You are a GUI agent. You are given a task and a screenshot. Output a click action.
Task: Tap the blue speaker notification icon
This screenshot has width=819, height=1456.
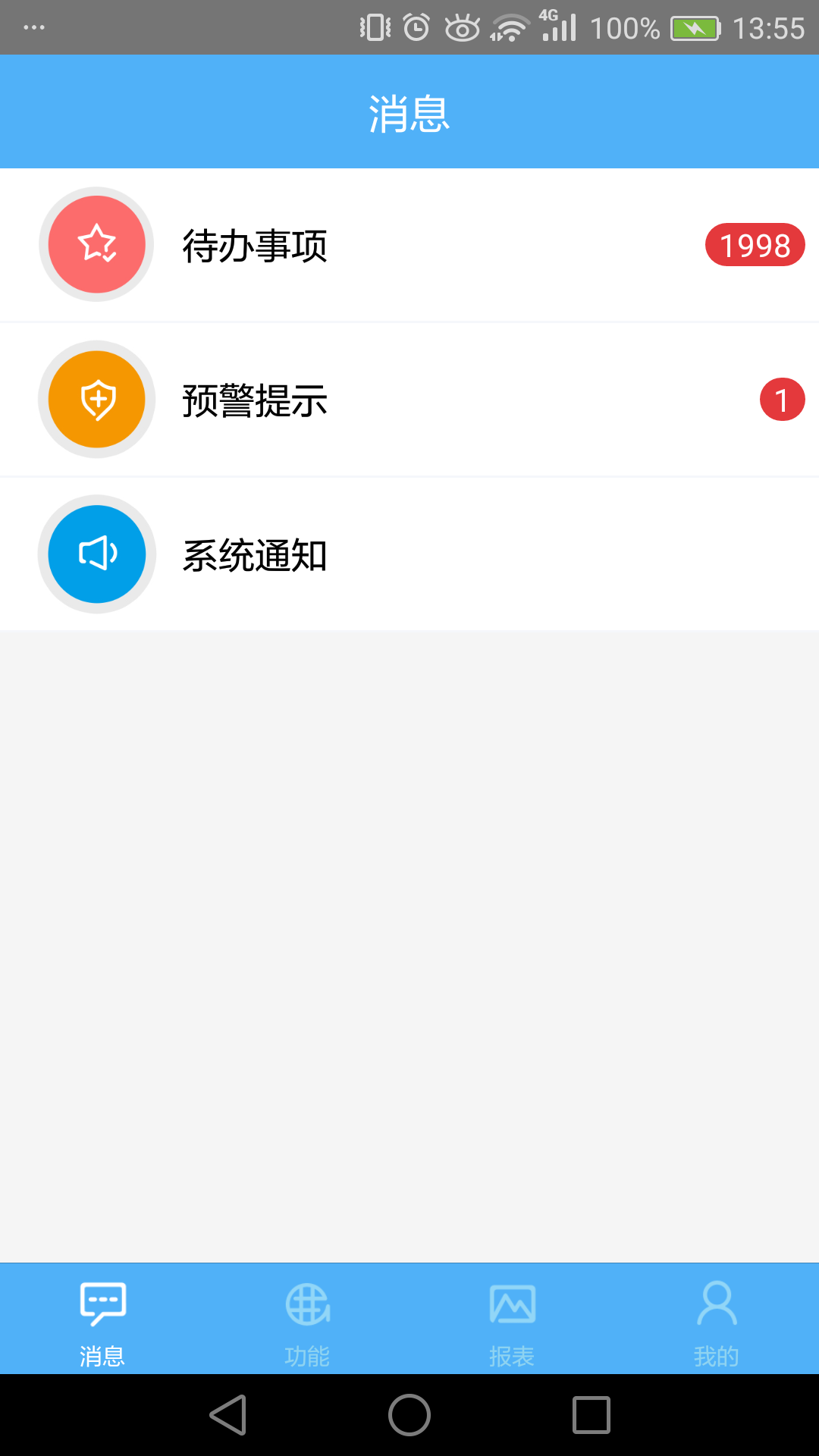(x=96, y=554)
